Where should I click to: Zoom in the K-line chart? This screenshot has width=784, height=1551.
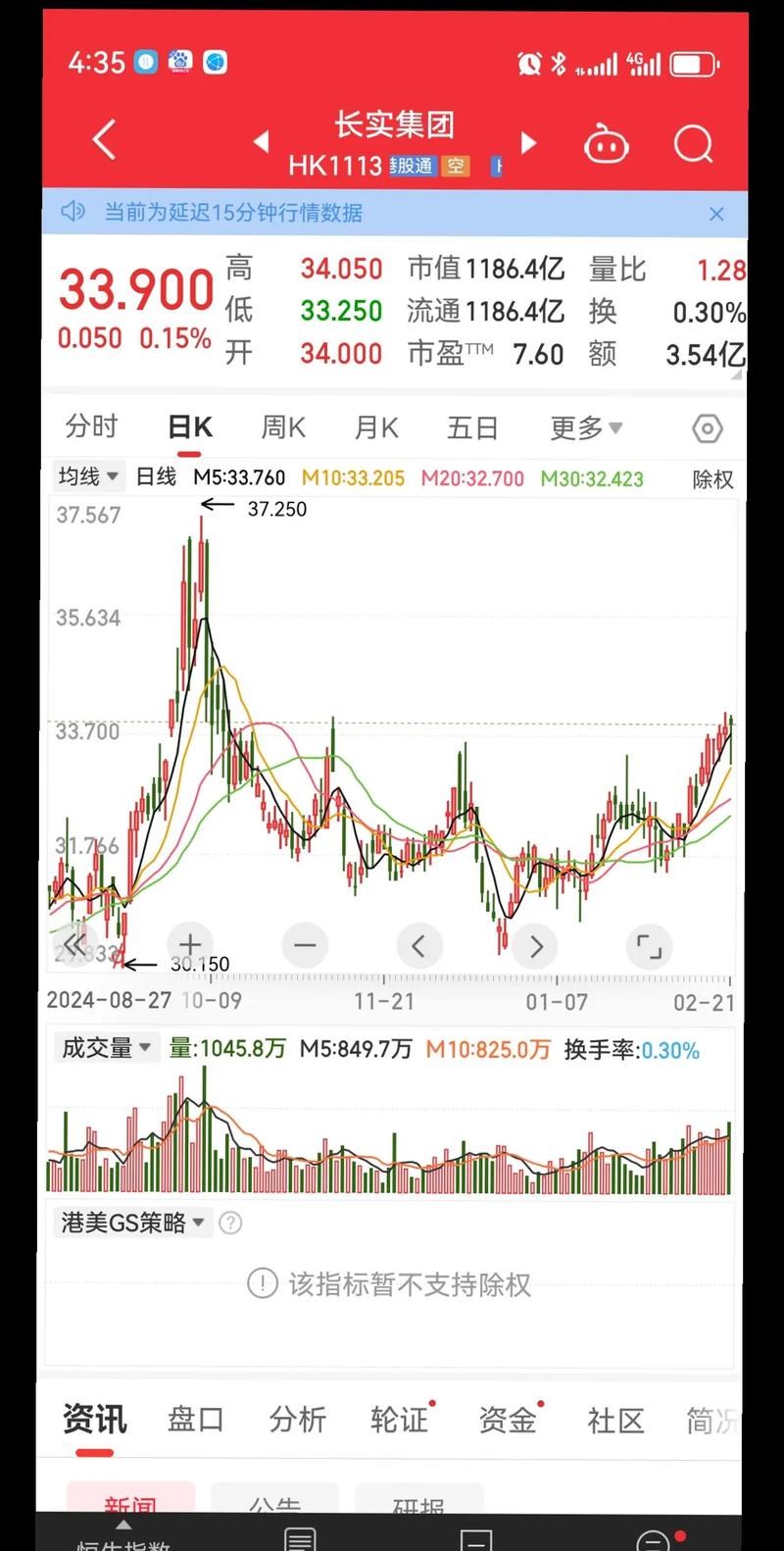(190, 944)
